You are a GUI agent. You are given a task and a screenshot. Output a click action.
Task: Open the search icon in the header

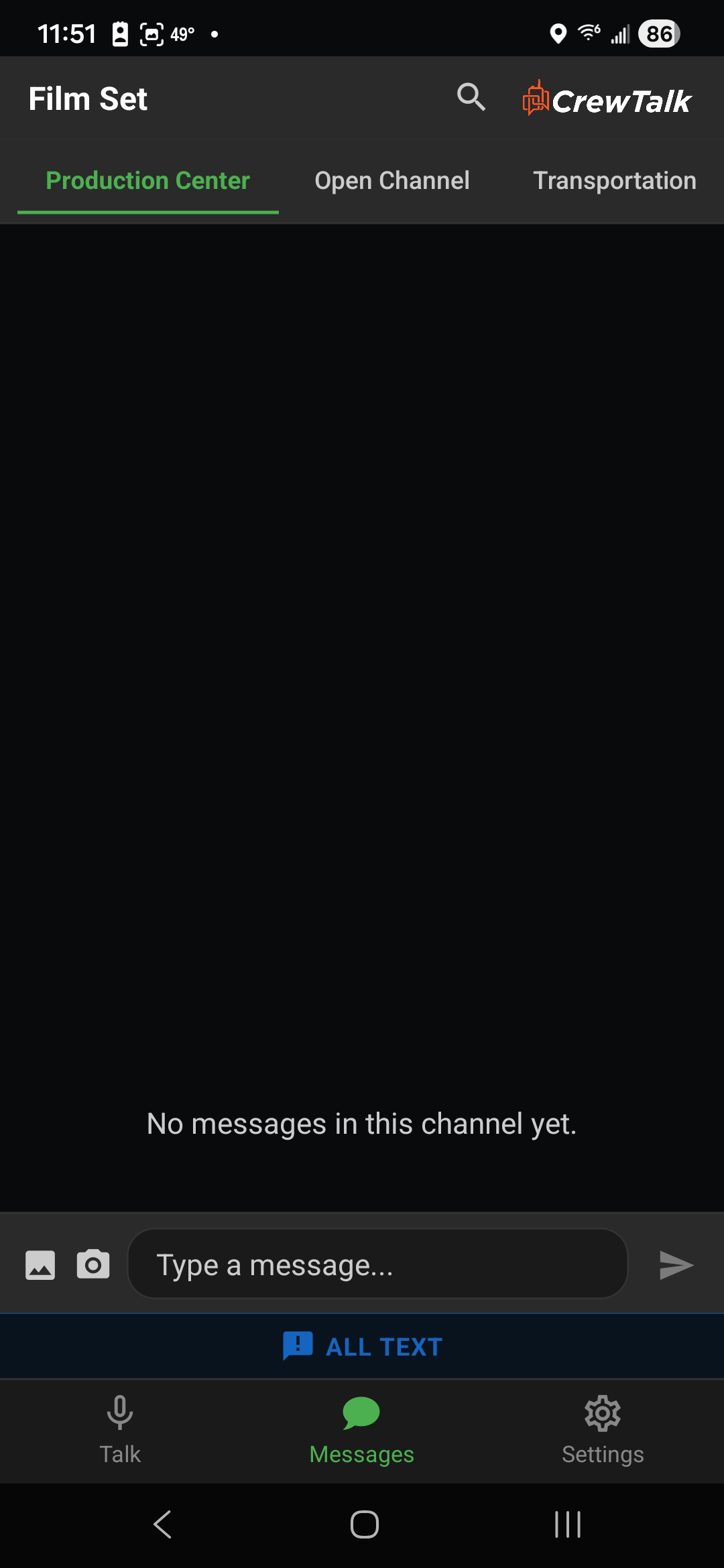point(471,98)
